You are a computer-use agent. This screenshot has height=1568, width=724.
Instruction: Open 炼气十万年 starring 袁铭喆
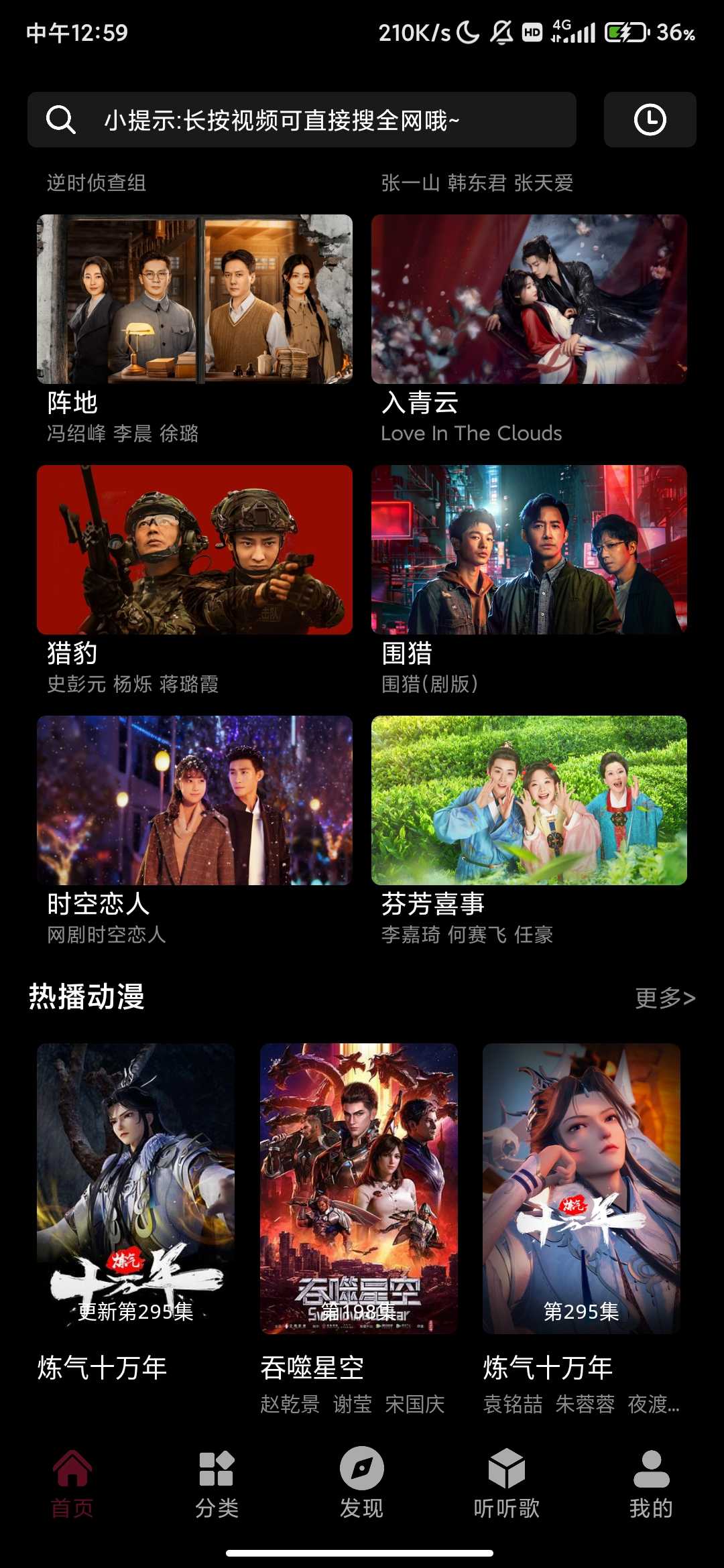(581, 1189)
